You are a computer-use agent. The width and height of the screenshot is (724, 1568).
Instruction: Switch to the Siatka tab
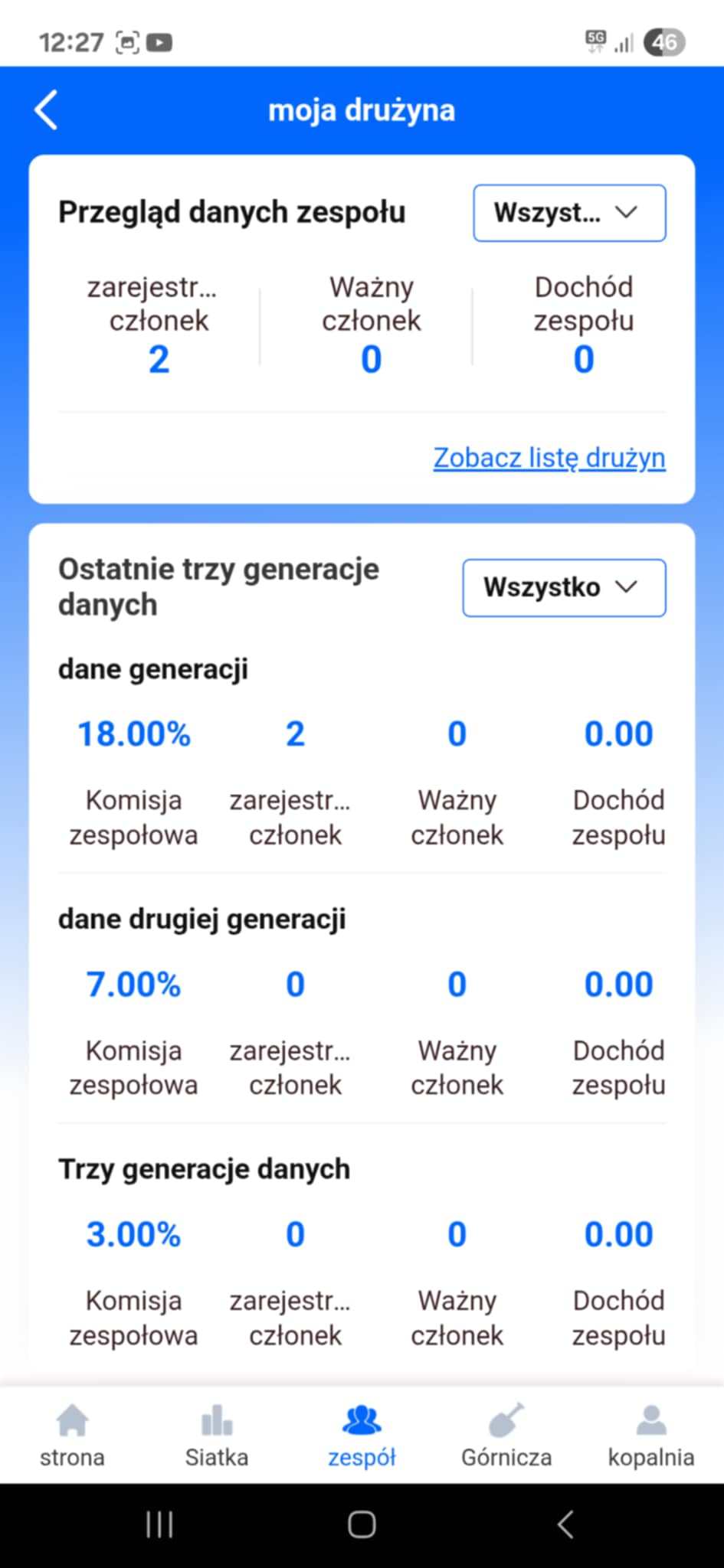[x=217, y=1436]
